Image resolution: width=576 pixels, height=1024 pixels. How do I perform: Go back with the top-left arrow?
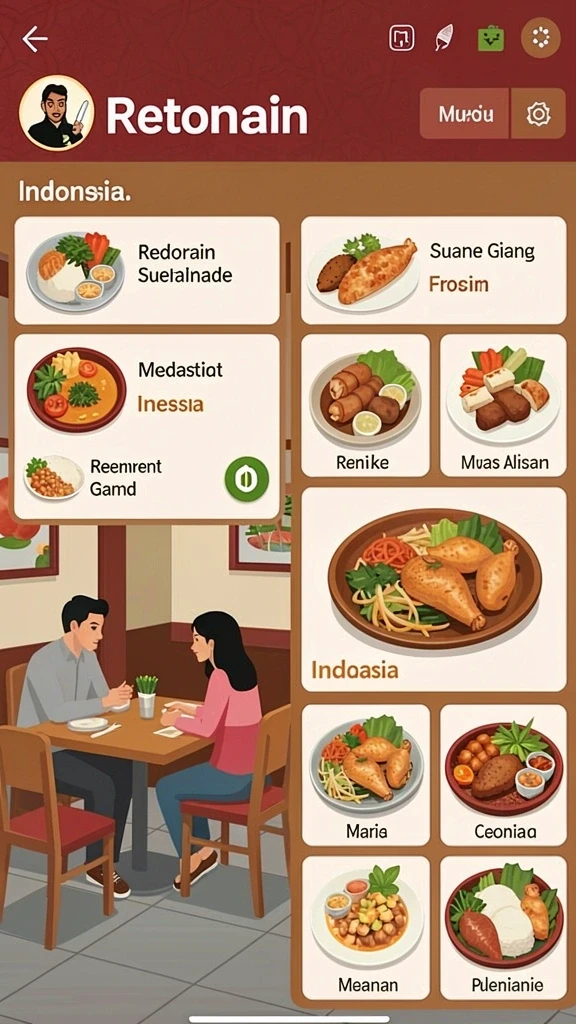click(x=35, y=40)
